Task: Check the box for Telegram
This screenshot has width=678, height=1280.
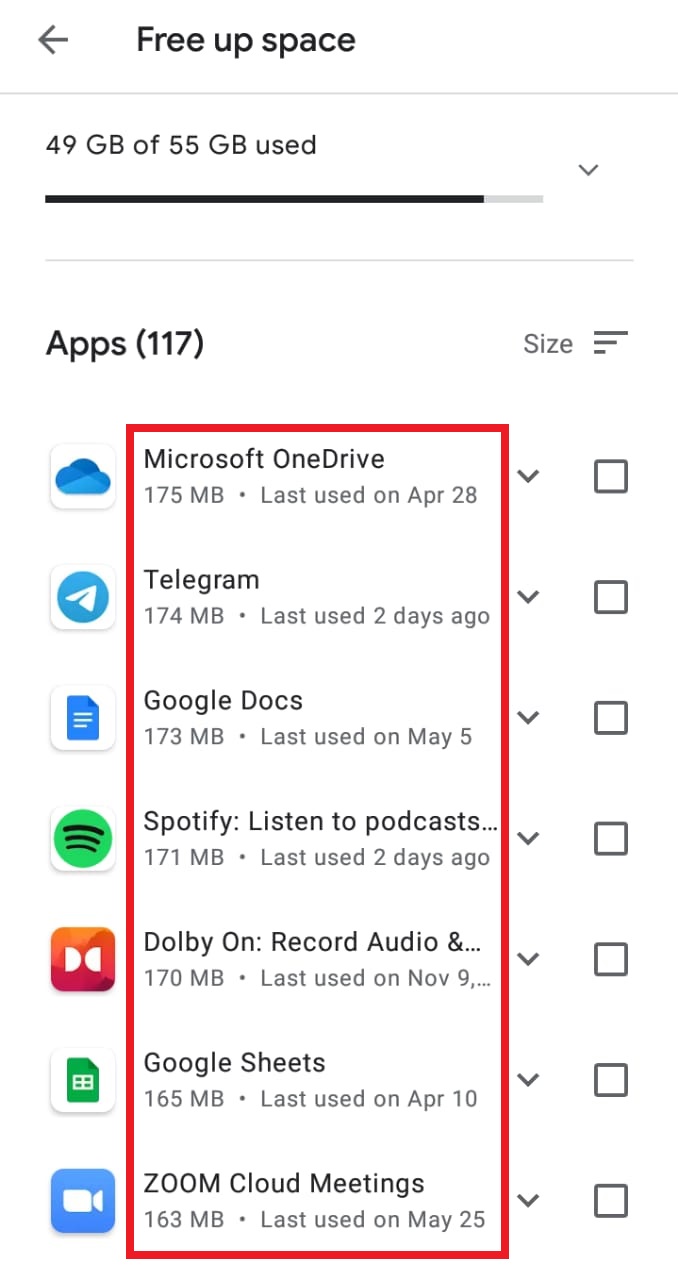Action: click(611, 597)
